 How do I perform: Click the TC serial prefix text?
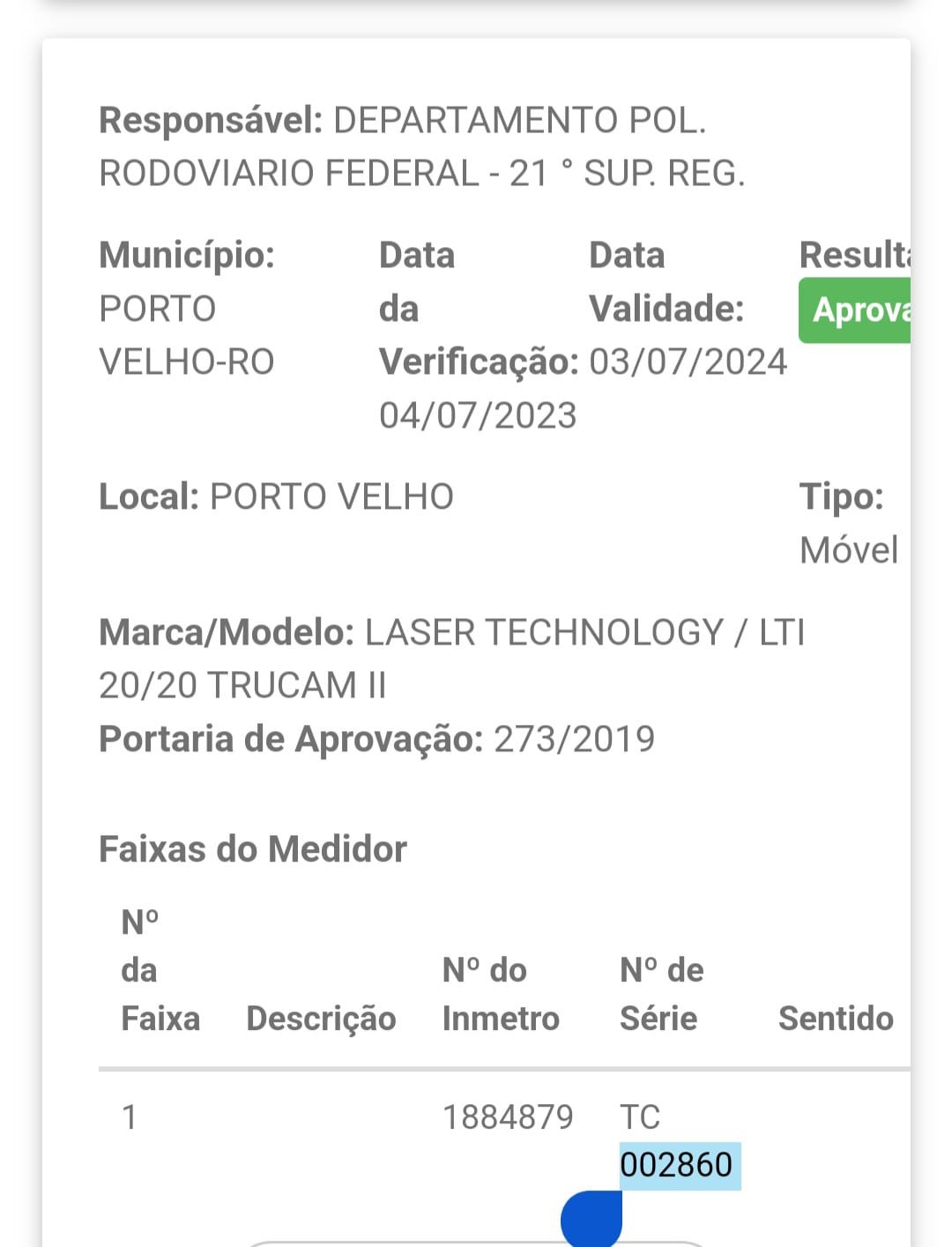[x=638, y=1116]
